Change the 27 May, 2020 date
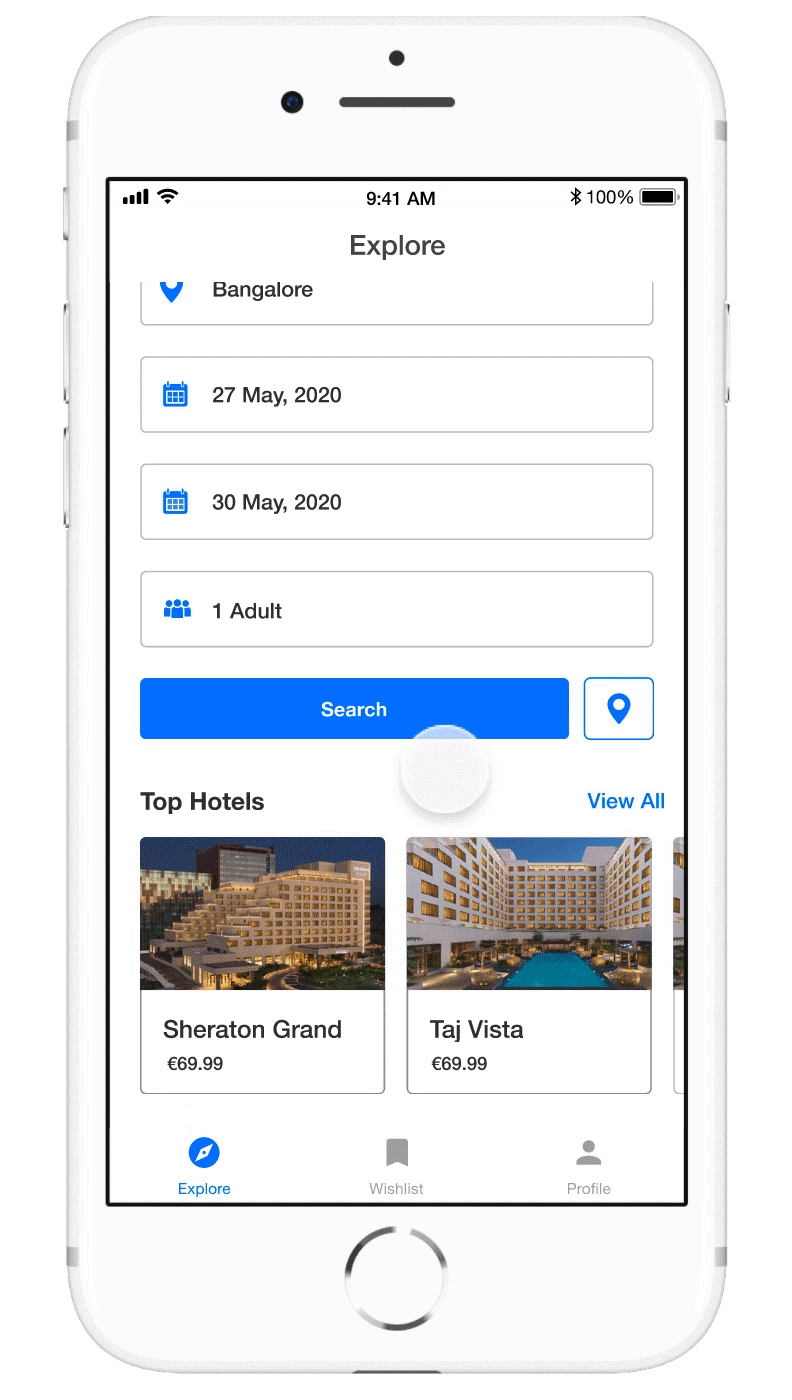 pyautogui.click(x=396, y=395)
